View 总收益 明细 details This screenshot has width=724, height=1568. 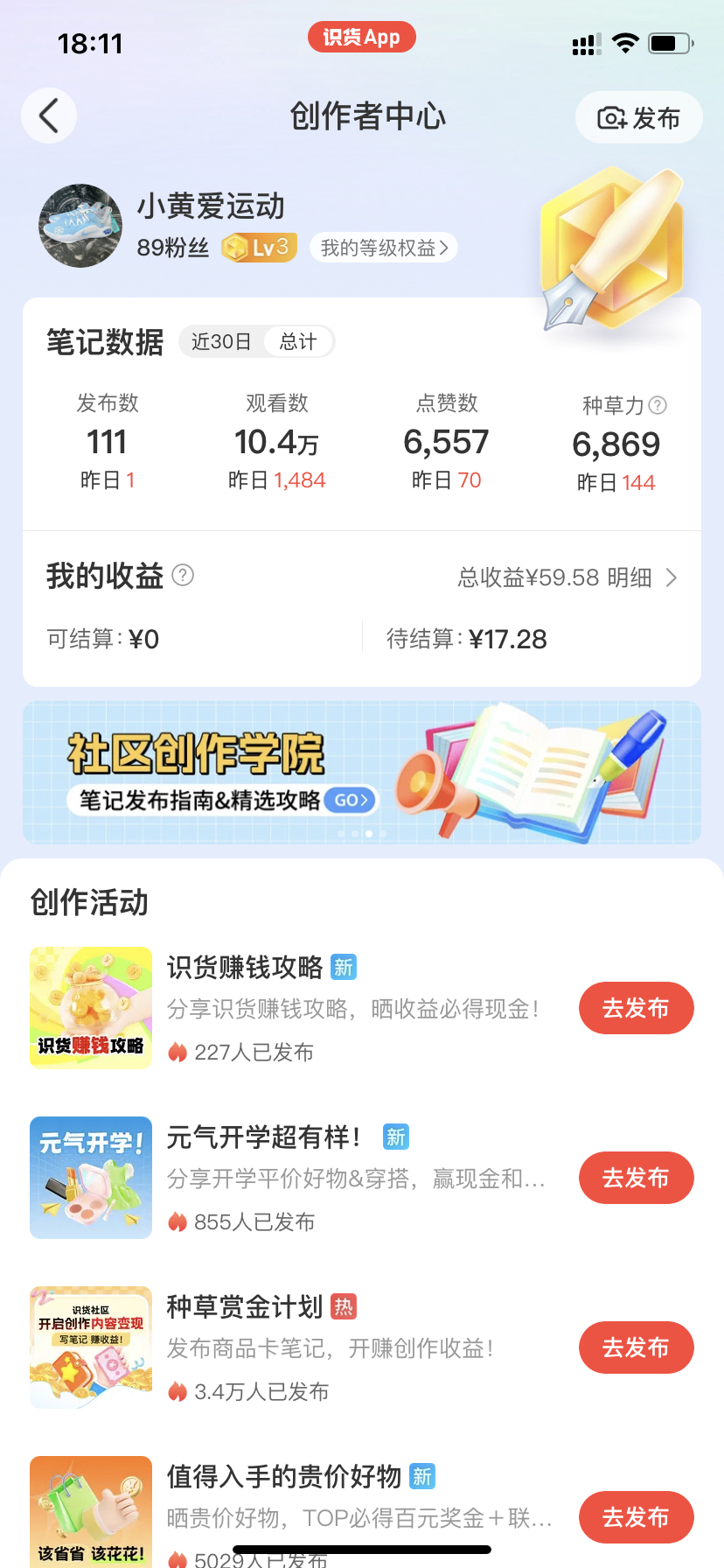tap(567, 577)
